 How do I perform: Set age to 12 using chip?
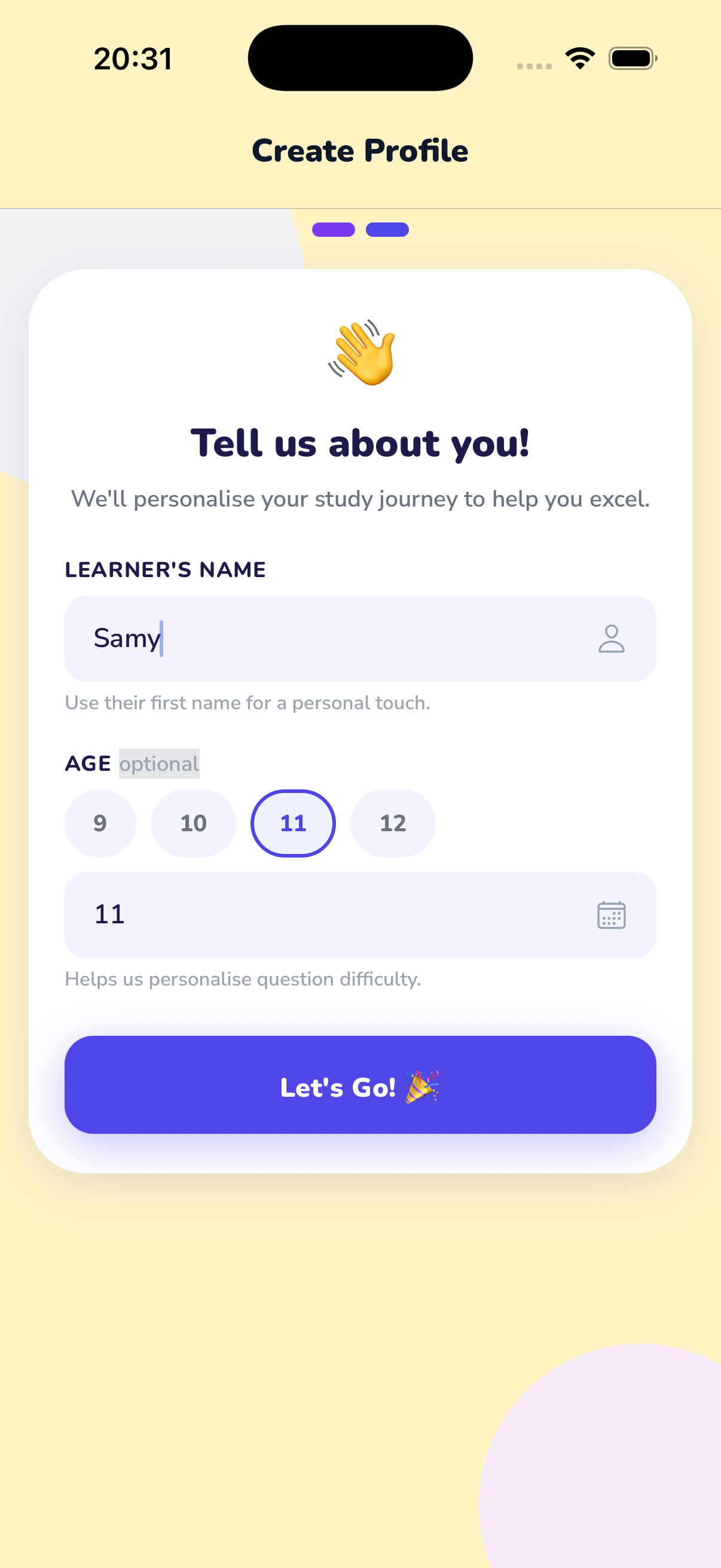click(392, 823)
